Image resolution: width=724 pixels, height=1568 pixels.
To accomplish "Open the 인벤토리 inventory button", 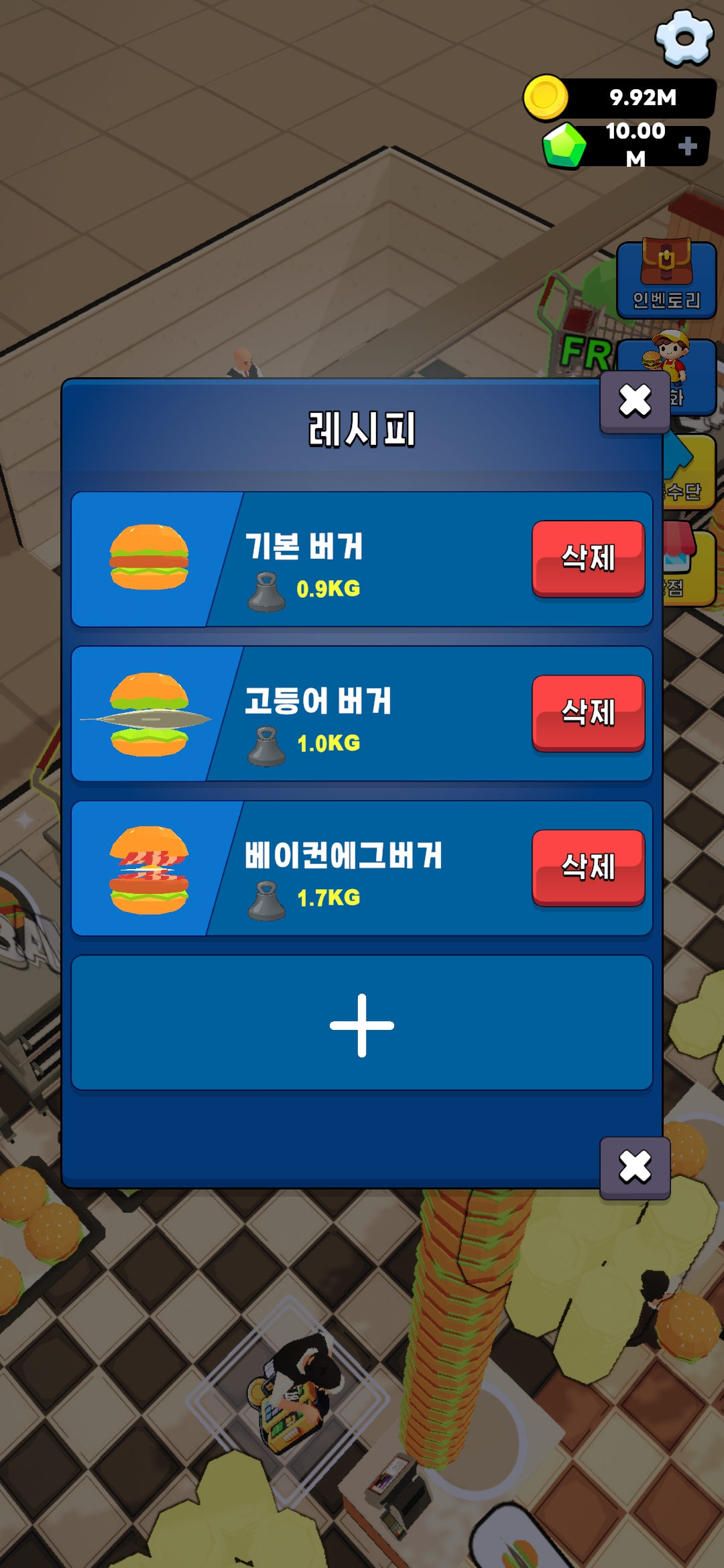I will tap(666, 280).
